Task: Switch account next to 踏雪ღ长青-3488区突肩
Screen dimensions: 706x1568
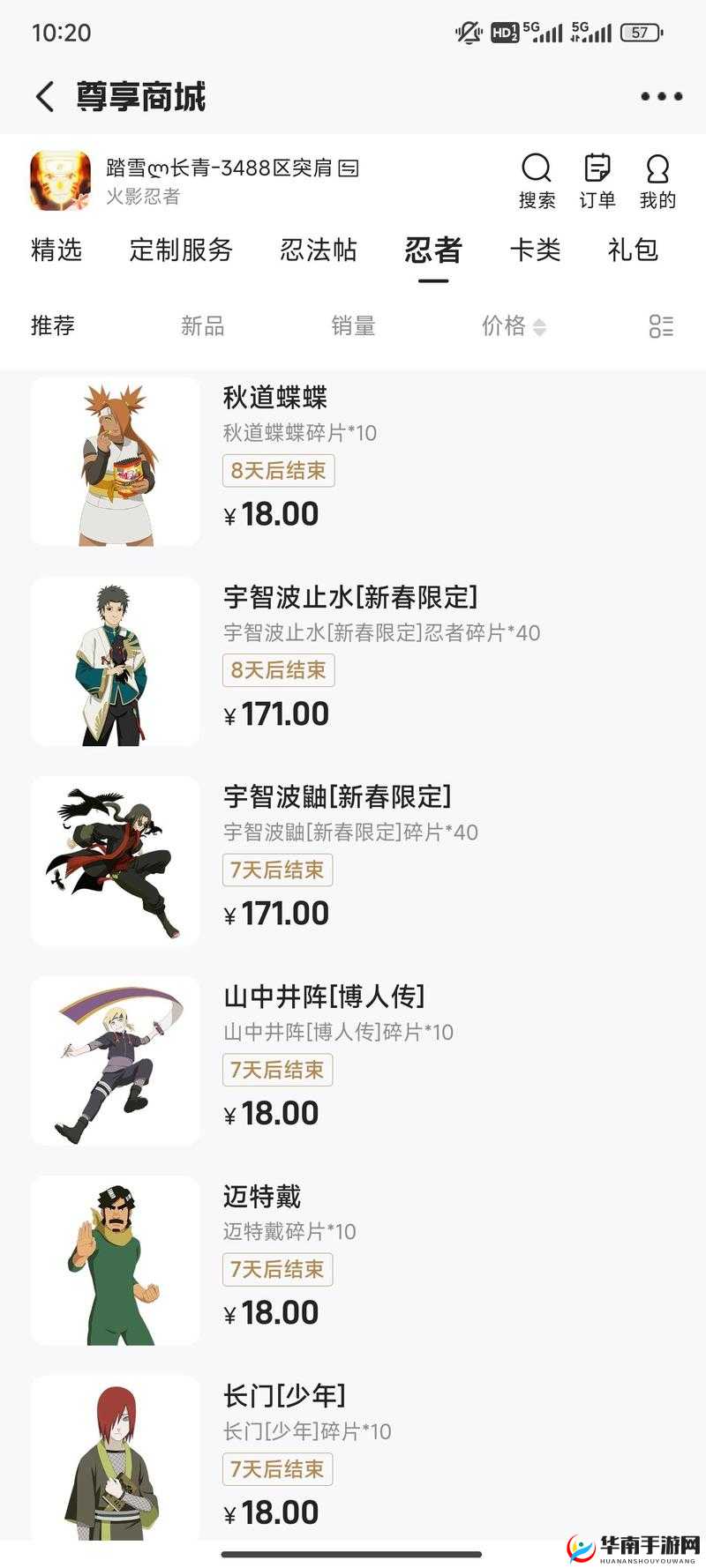Action: pyautogui.click(x=349, y=168)
